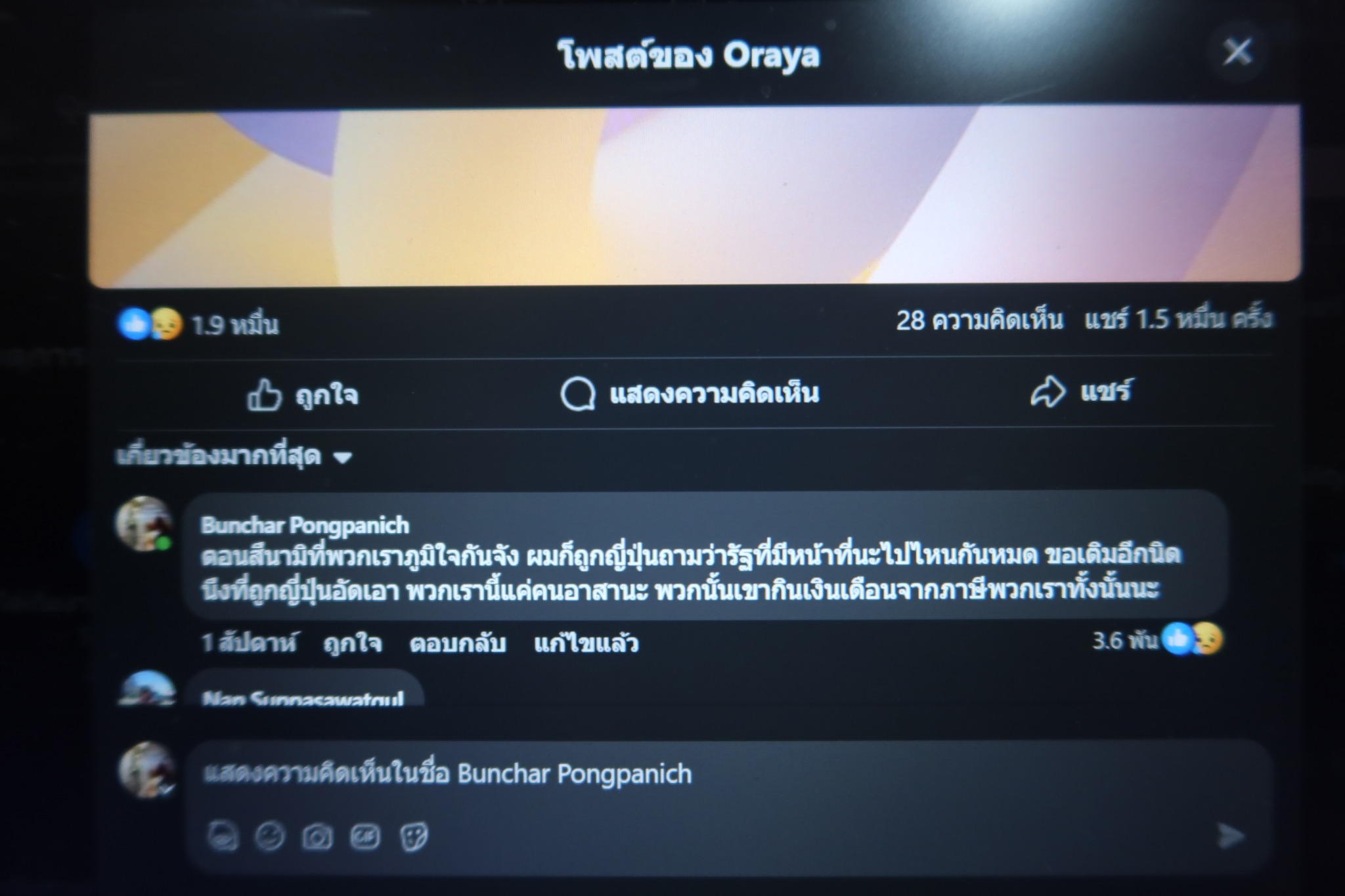Reply to Bunchar's comment with ตอบกลับ
The width and height of the screenshot is (1345, 896).
click(x=458, y=643)
